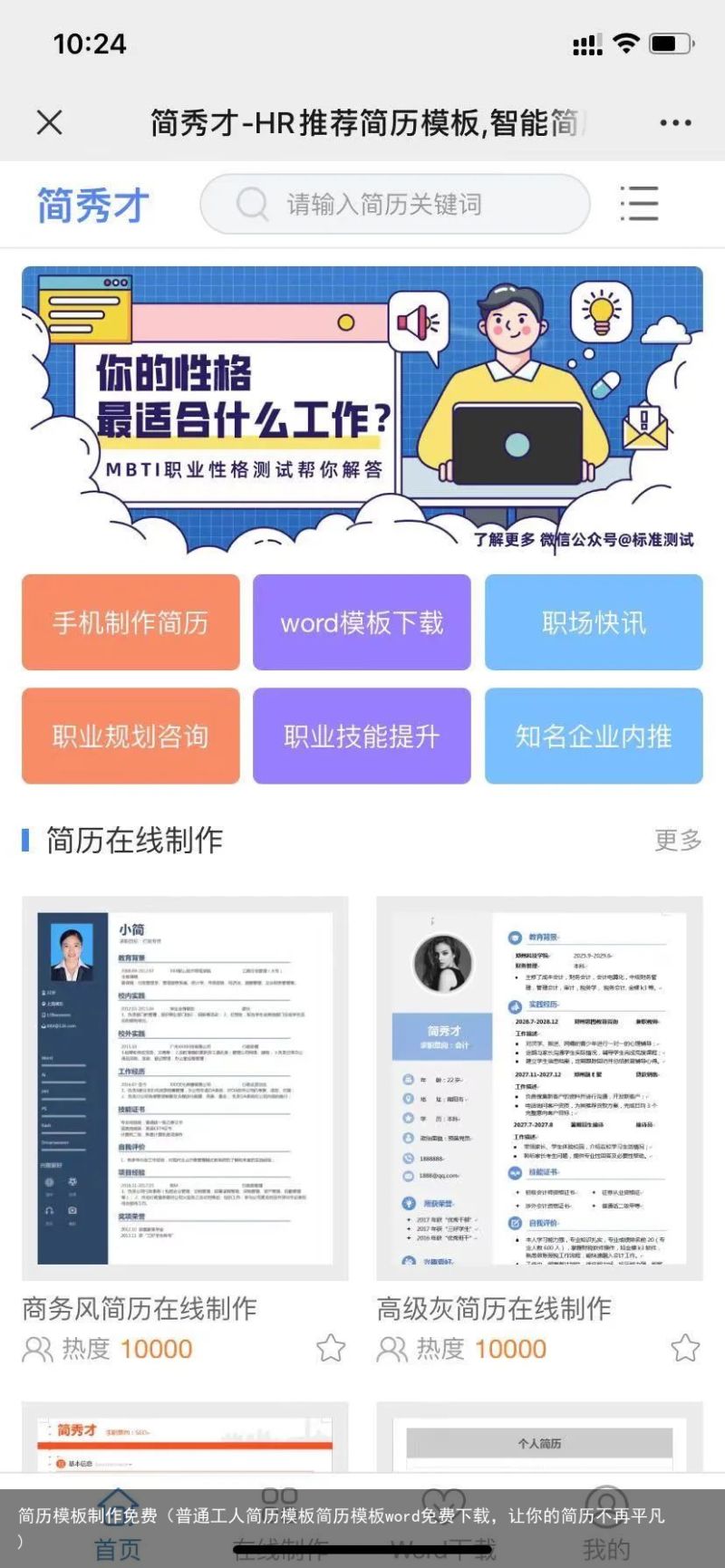Close the web page with X

50,122
